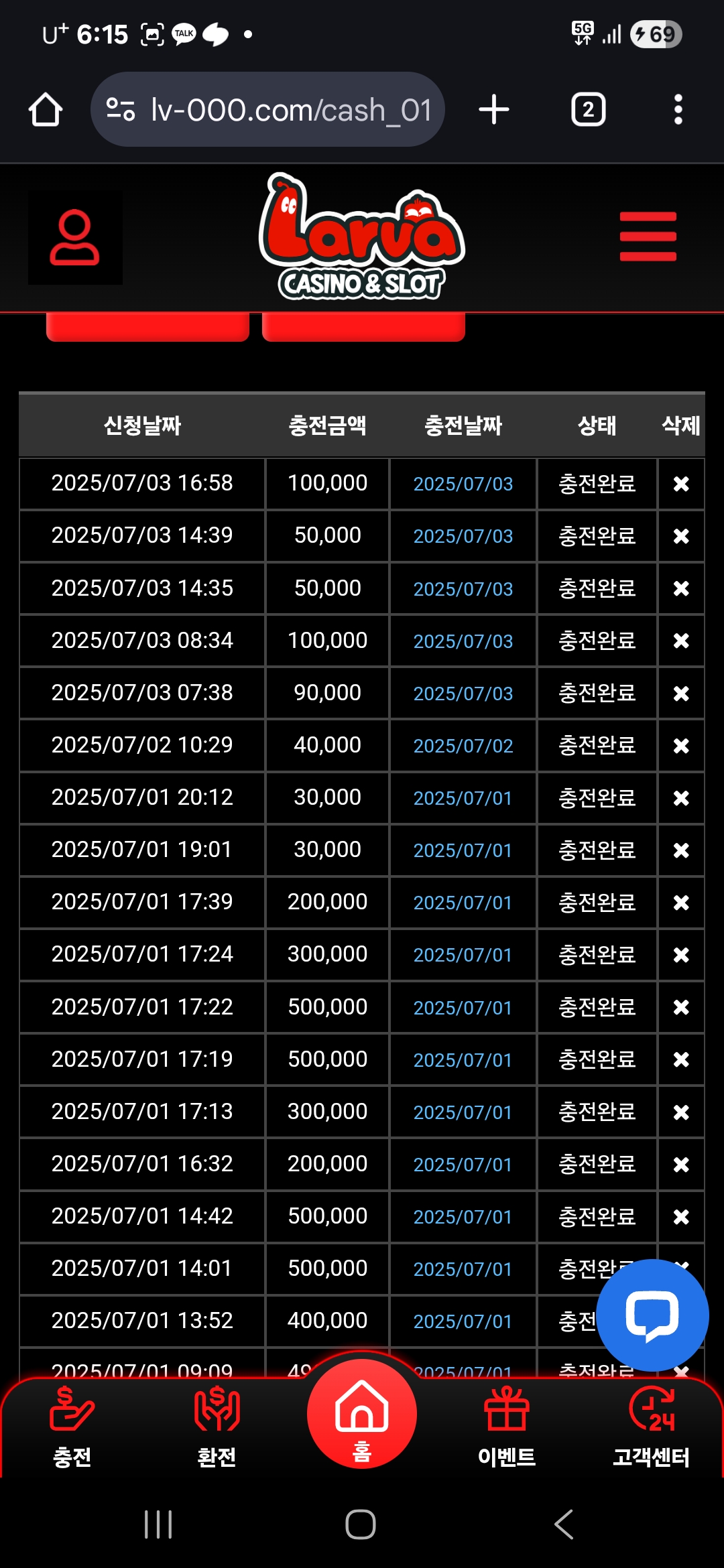Open the user profile icon
This screenshot has width=724, height=1568.
point(75,238)
